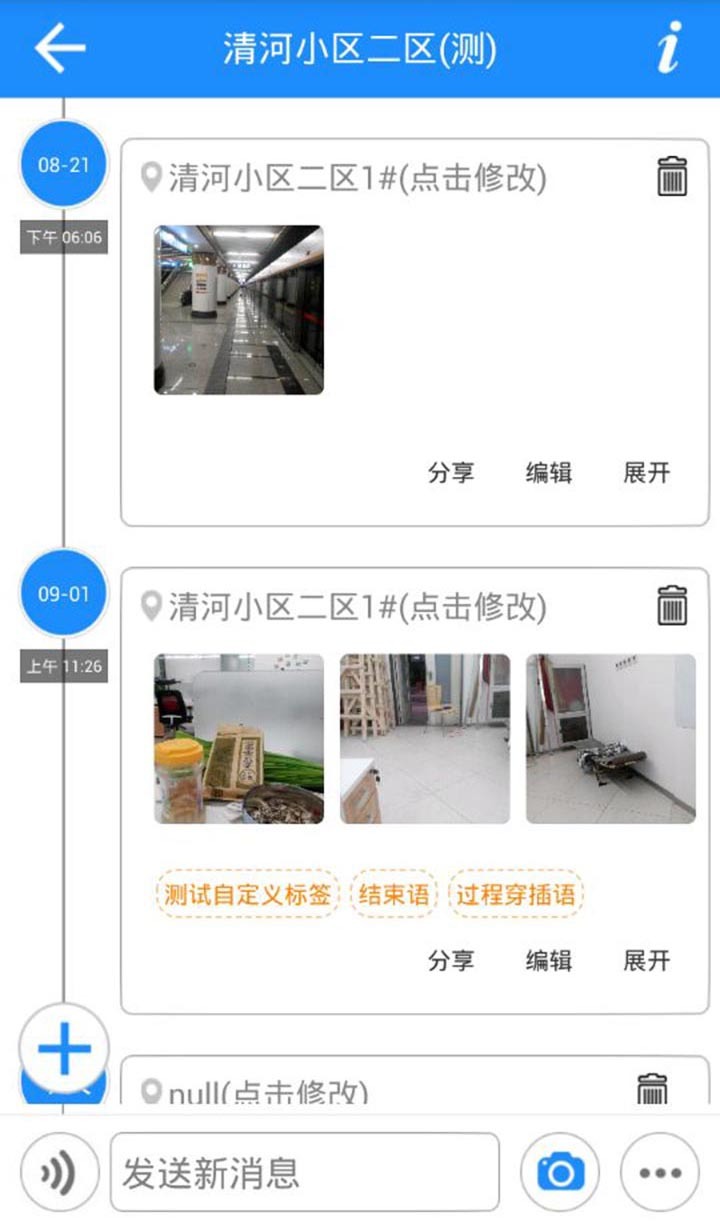Focus the 发送新消息 message field
The height and width of the screenshot is (1228, 720).
(x=304, y=1172)
